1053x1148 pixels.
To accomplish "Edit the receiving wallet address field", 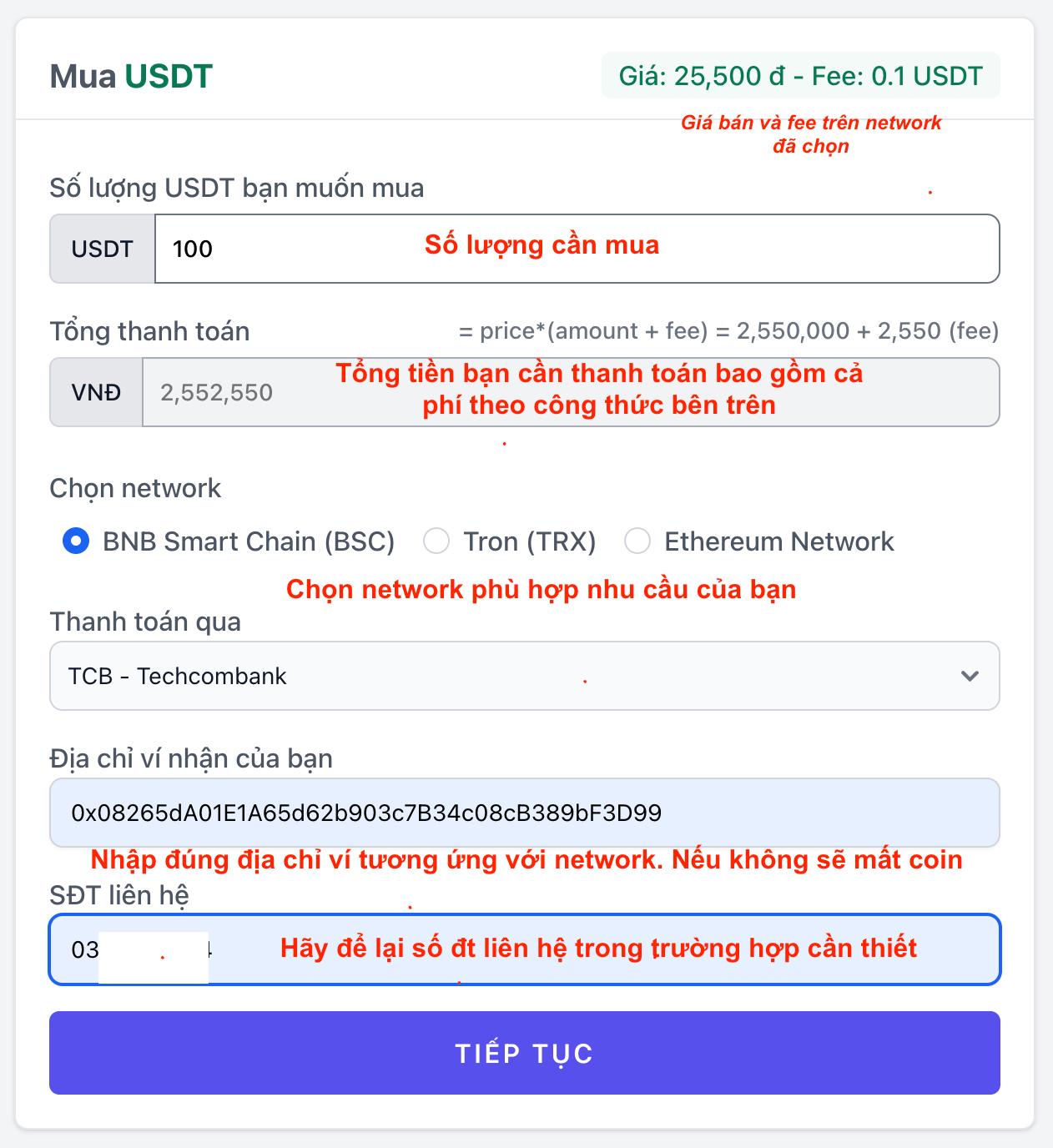I will click(x=524, y=813).
